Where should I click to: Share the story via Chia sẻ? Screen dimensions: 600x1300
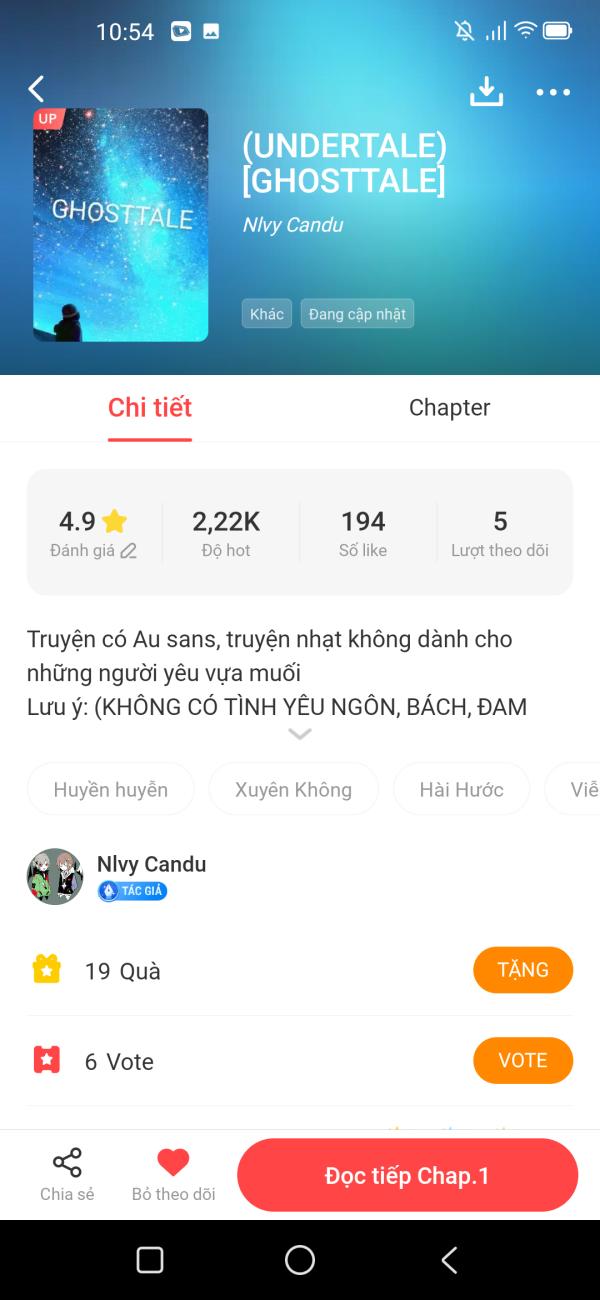(x=67, y=1175)
